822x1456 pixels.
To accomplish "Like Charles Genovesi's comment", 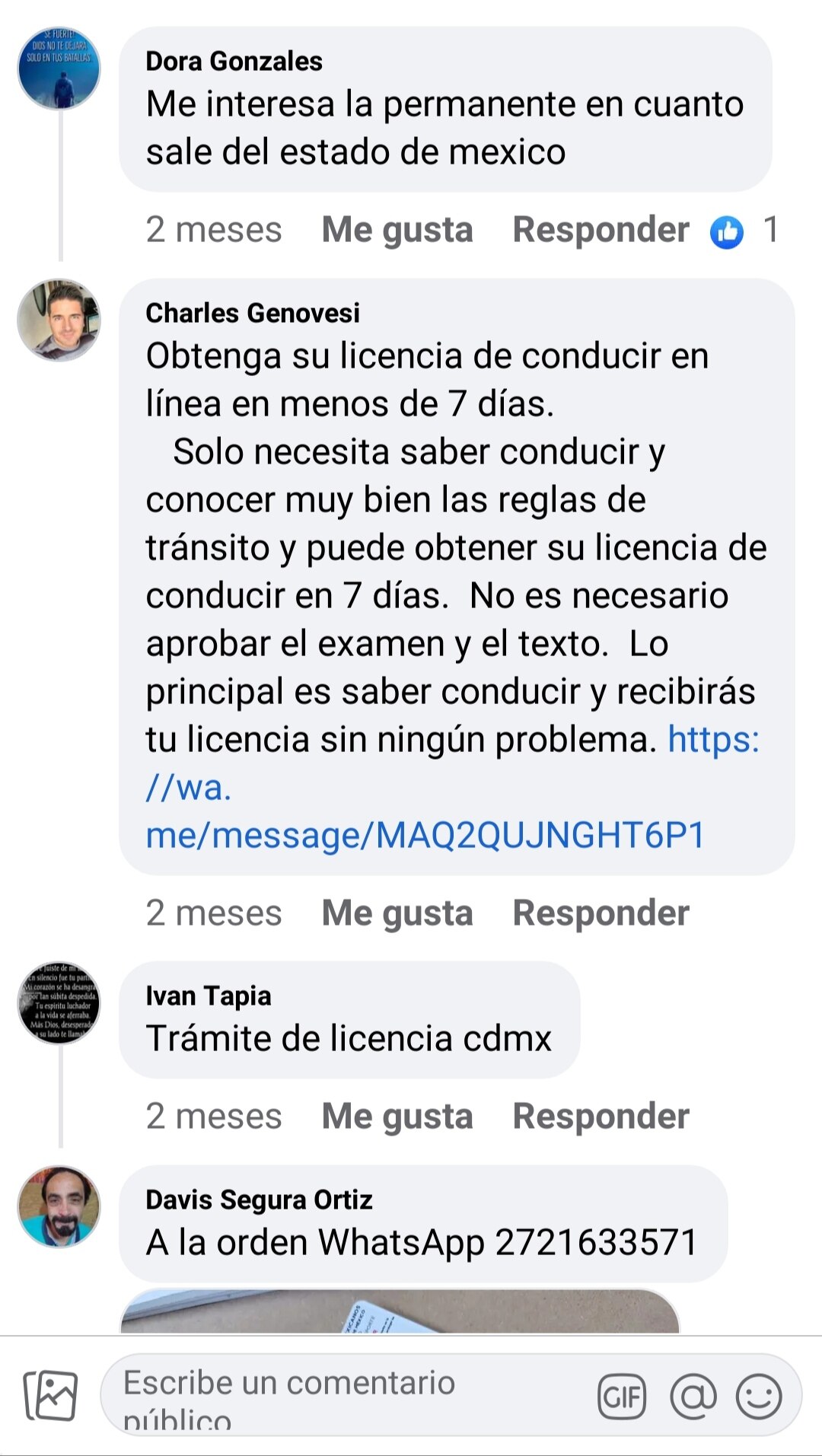I will 397,913.
